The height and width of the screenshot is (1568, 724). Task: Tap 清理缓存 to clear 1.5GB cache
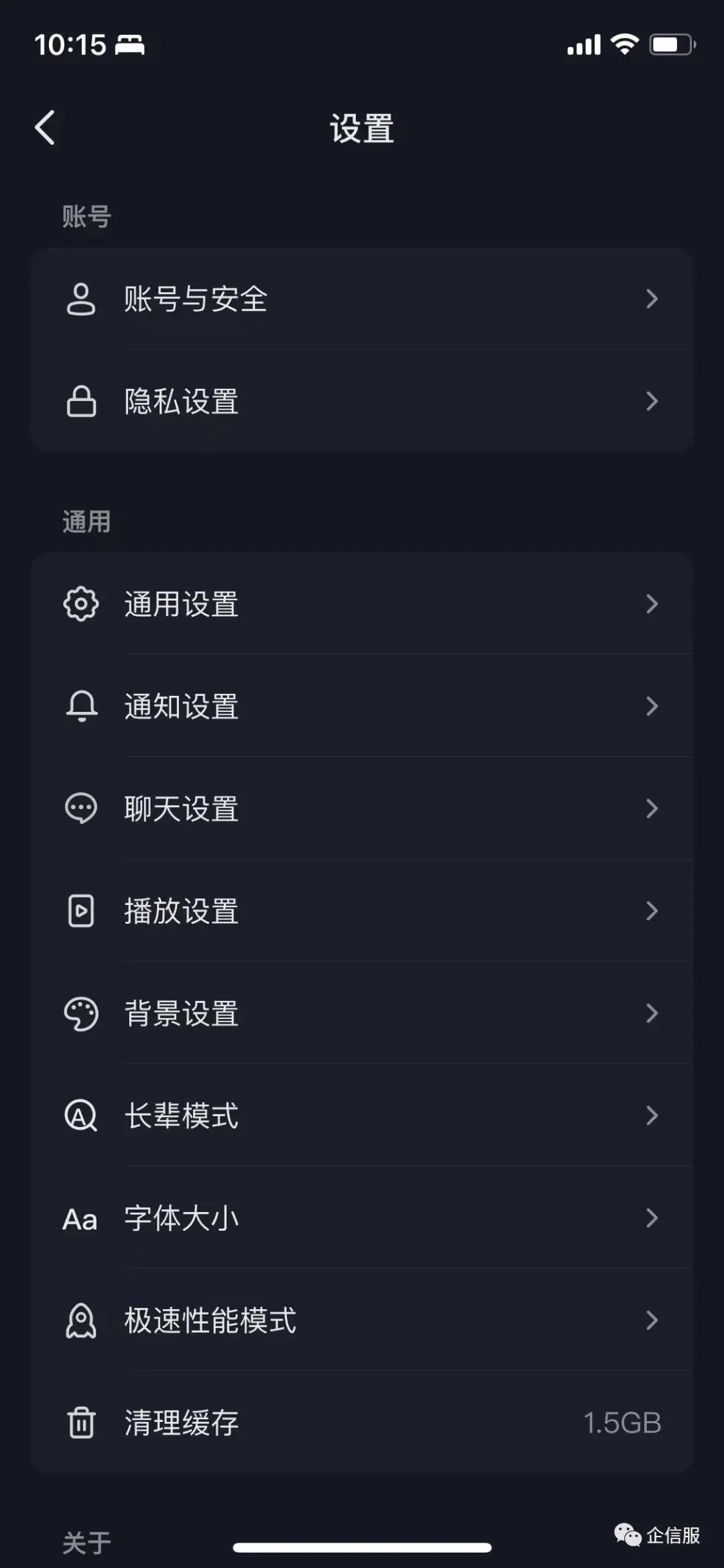tap(362, 1423)
